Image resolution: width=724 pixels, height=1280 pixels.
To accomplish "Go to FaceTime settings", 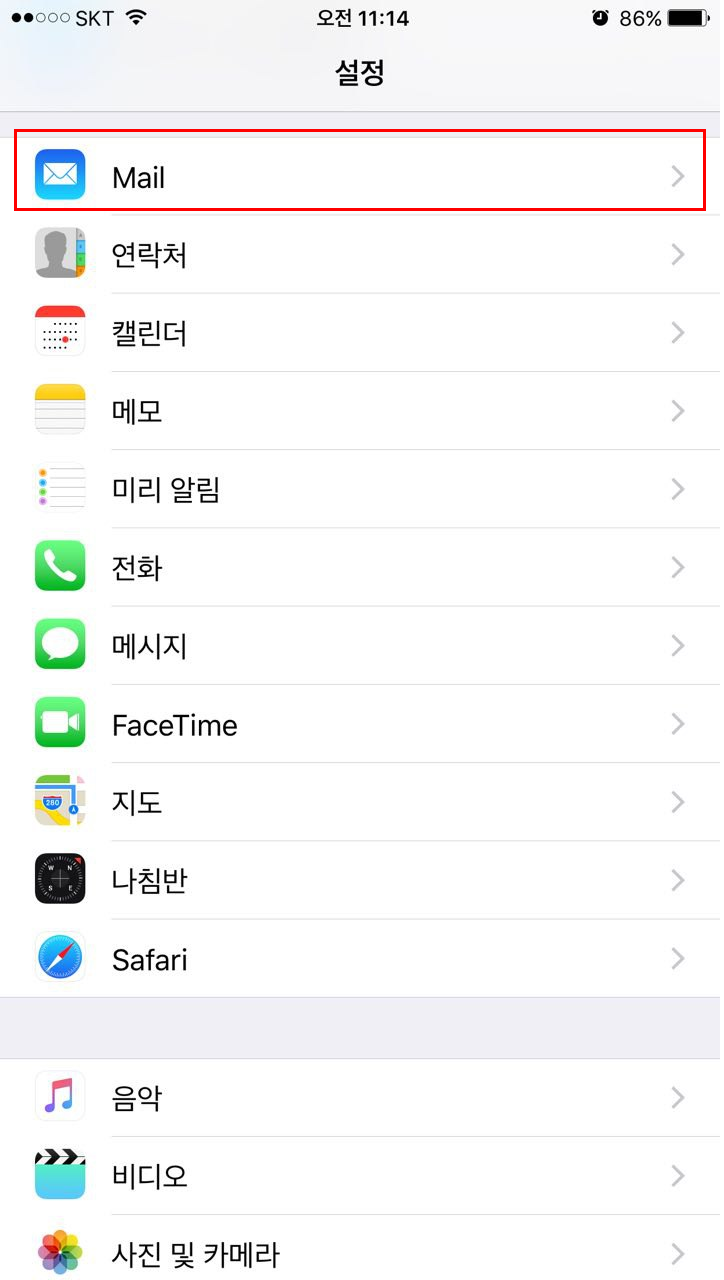I will click(360, 724).
